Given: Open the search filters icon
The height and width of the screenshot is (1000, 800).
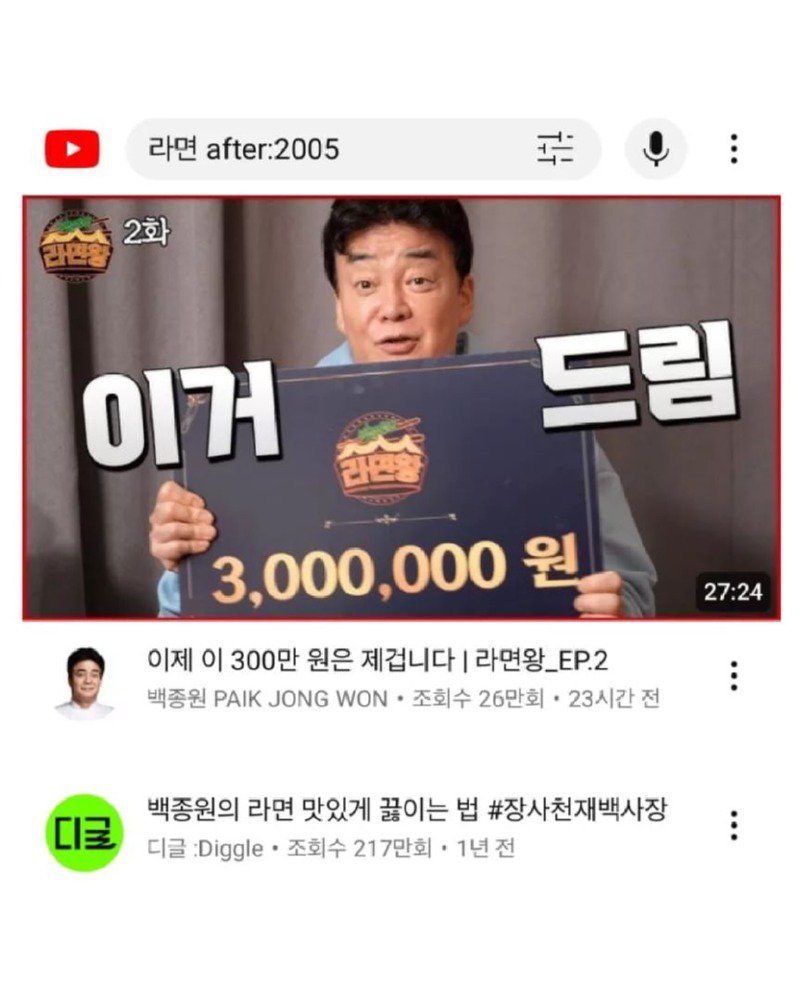Looking at the screenshot, I should [x=556, y=150].
